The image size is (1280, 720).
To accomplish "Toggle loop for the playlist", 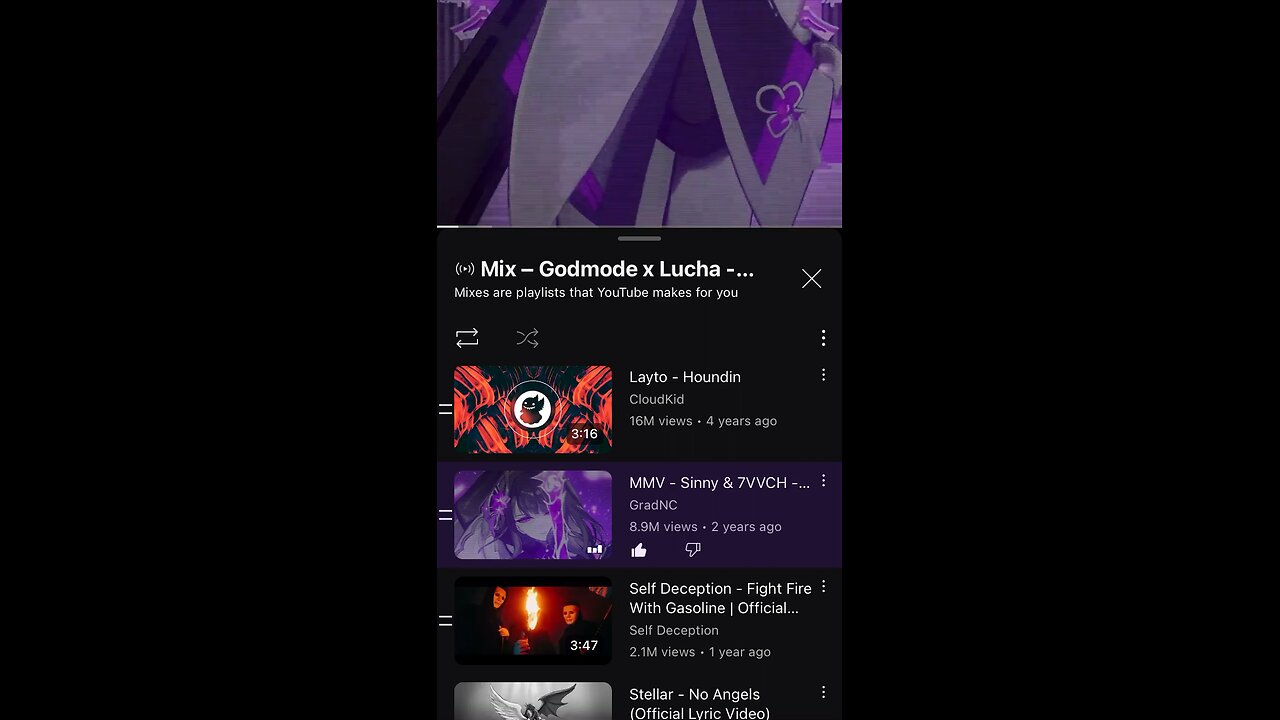I will (x=467, y=338).
